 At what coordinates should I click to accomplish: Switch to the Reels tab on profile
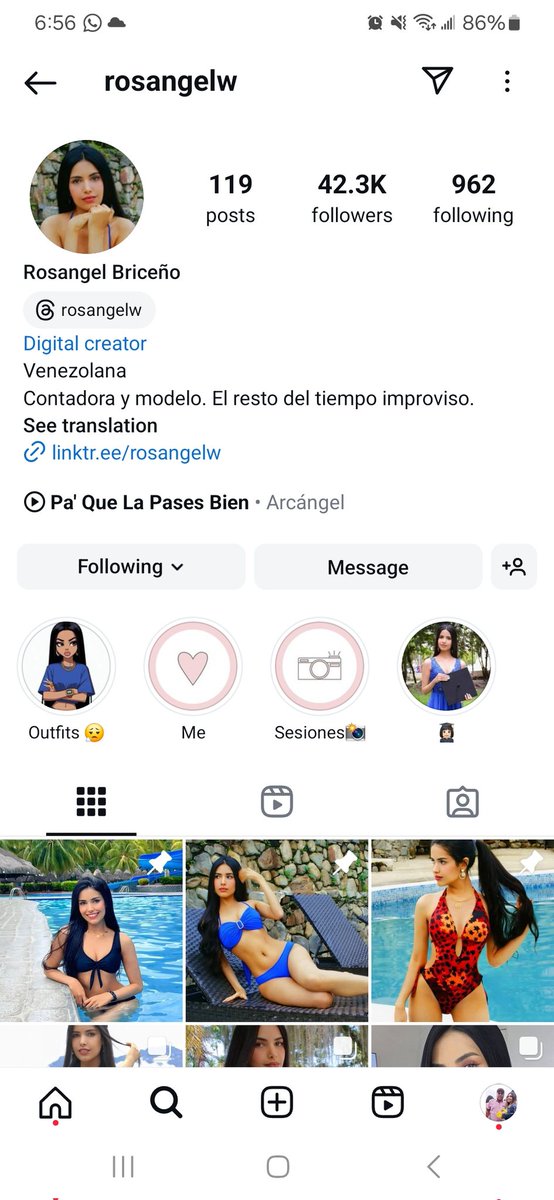tap(277, 801)
